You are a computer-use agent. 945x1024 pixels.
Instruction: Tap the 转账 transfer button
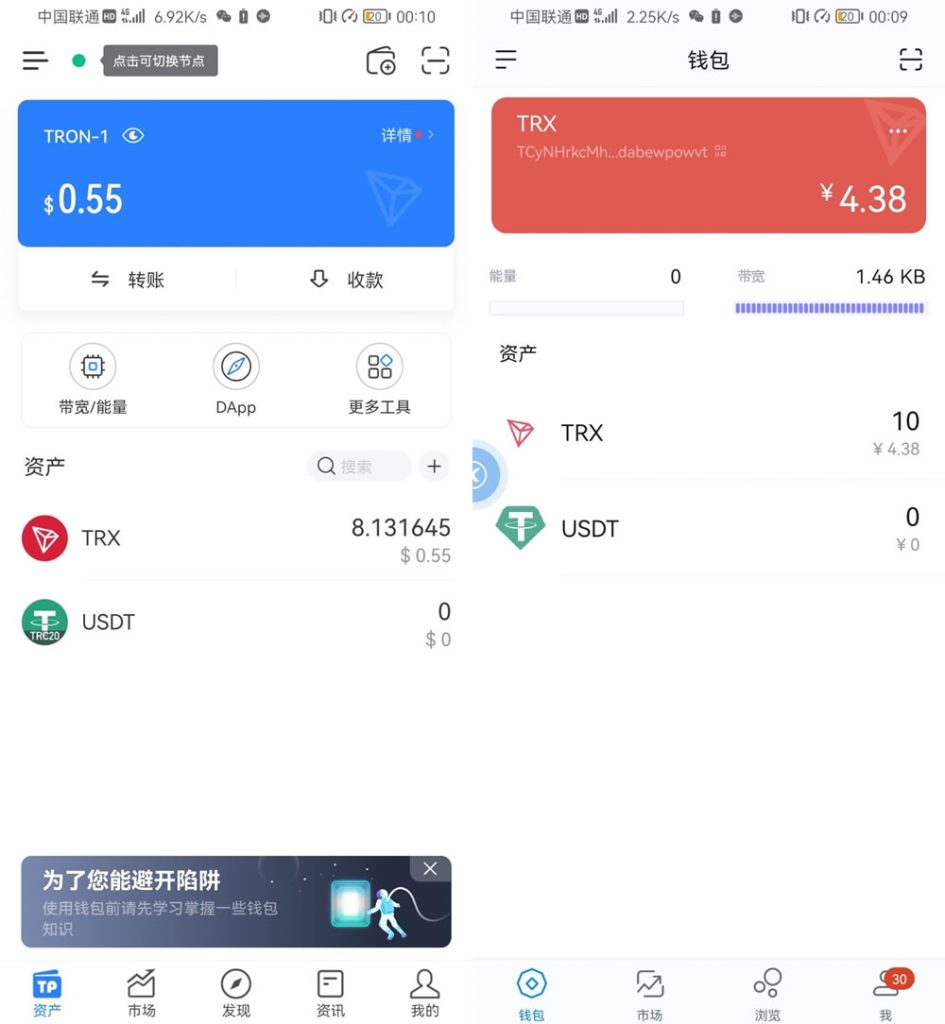pyautogui.click(x=128, y=280)
